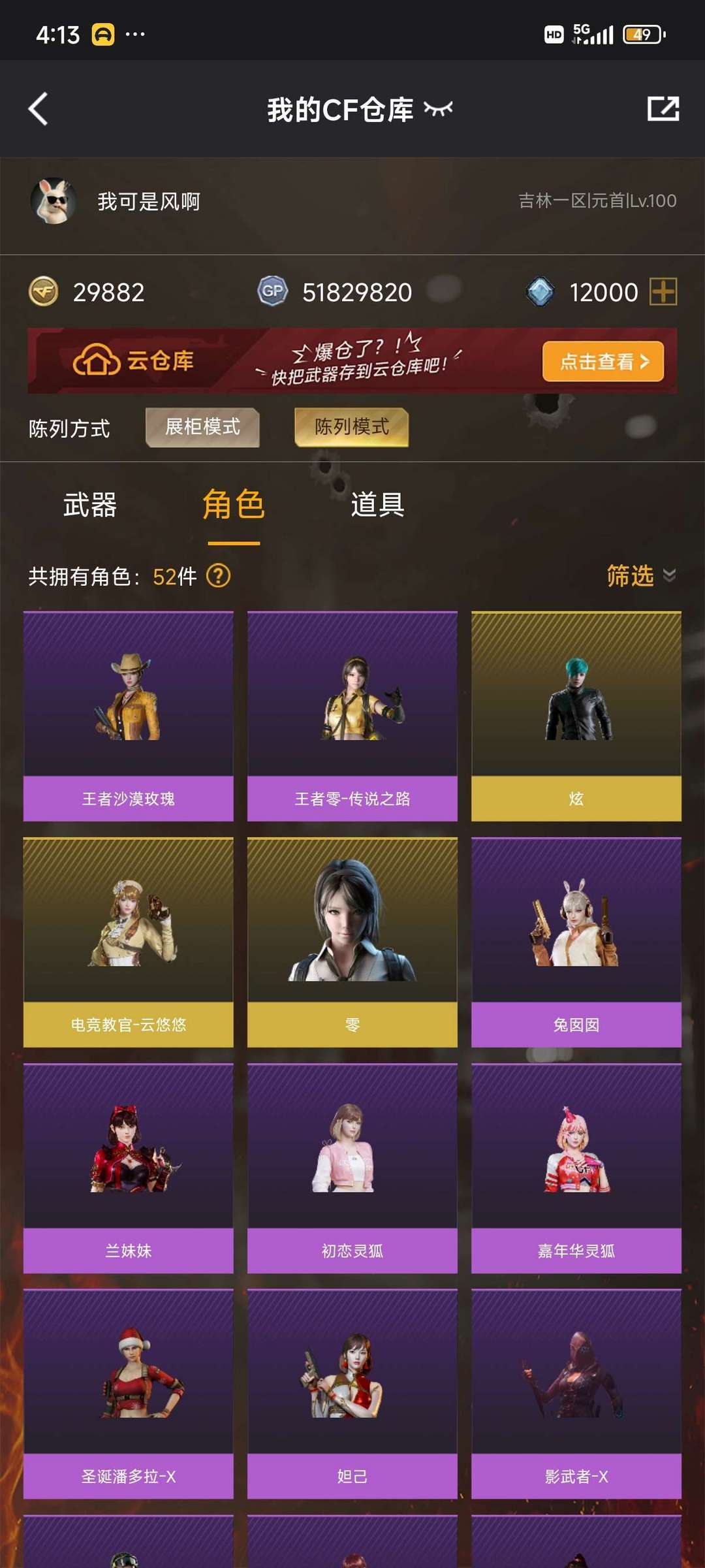
Task: Tap the plus icon next to 12000
Action: tap(663, 291)
